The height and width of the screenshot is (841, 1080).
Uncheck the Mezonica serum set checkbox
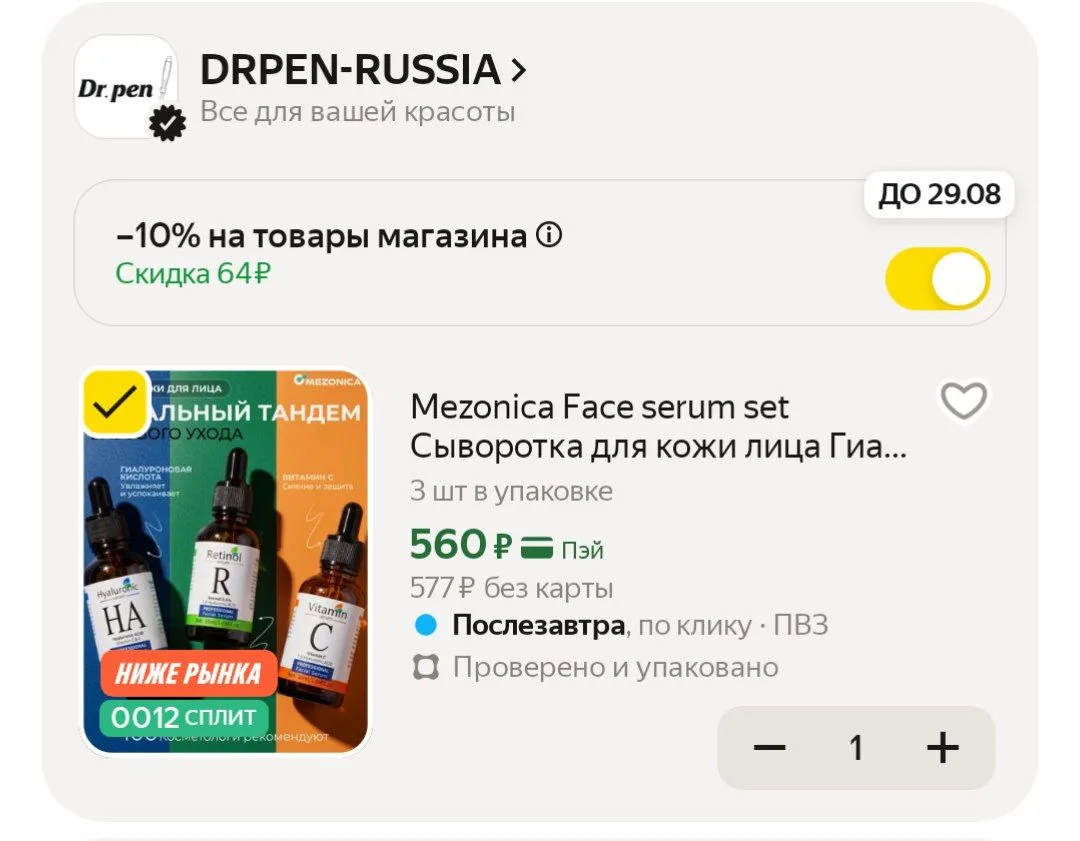pyautogui.click(x=116, y=403)
